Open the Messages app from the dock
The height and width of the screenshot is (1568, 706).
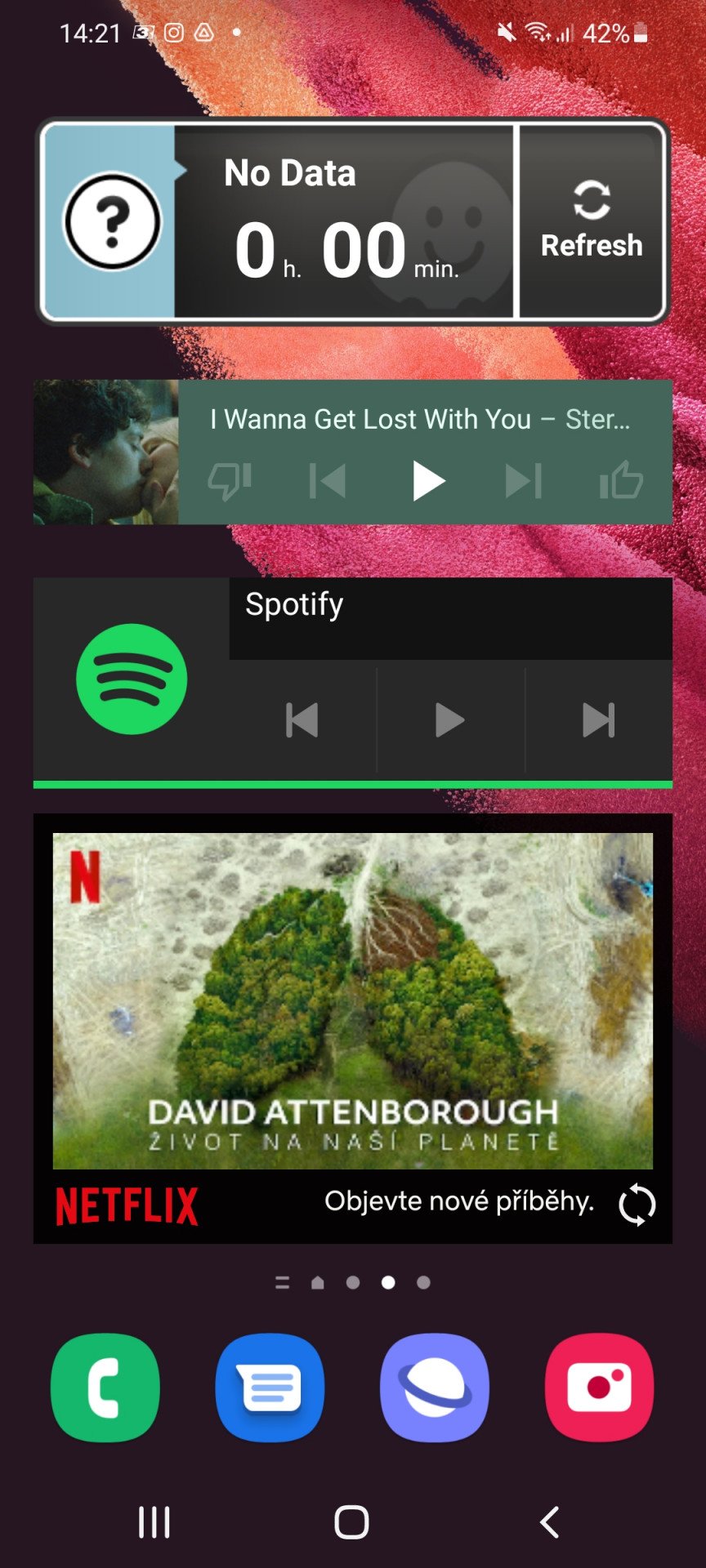point(270,1388)
